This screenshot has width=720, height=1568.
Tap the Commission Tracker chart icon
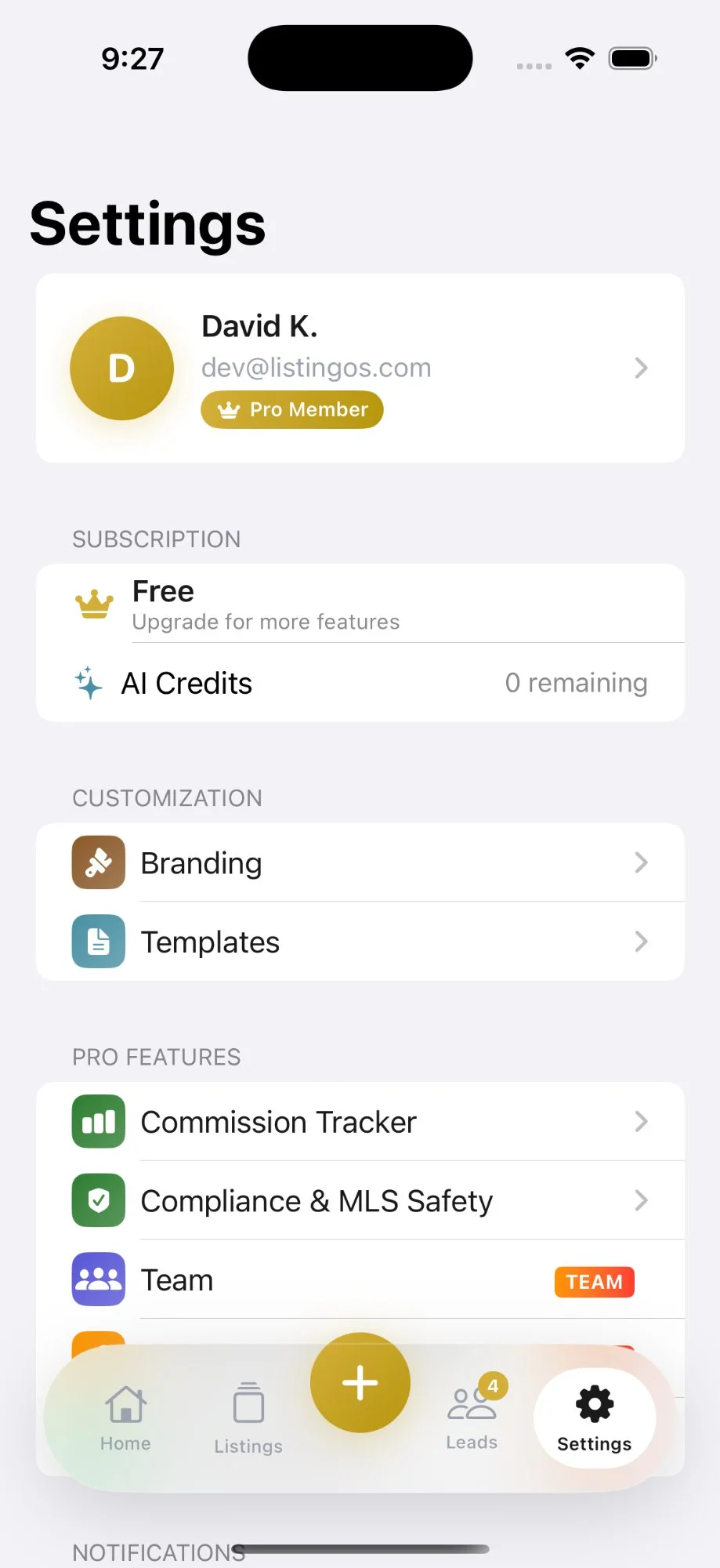pos(97,1121)
